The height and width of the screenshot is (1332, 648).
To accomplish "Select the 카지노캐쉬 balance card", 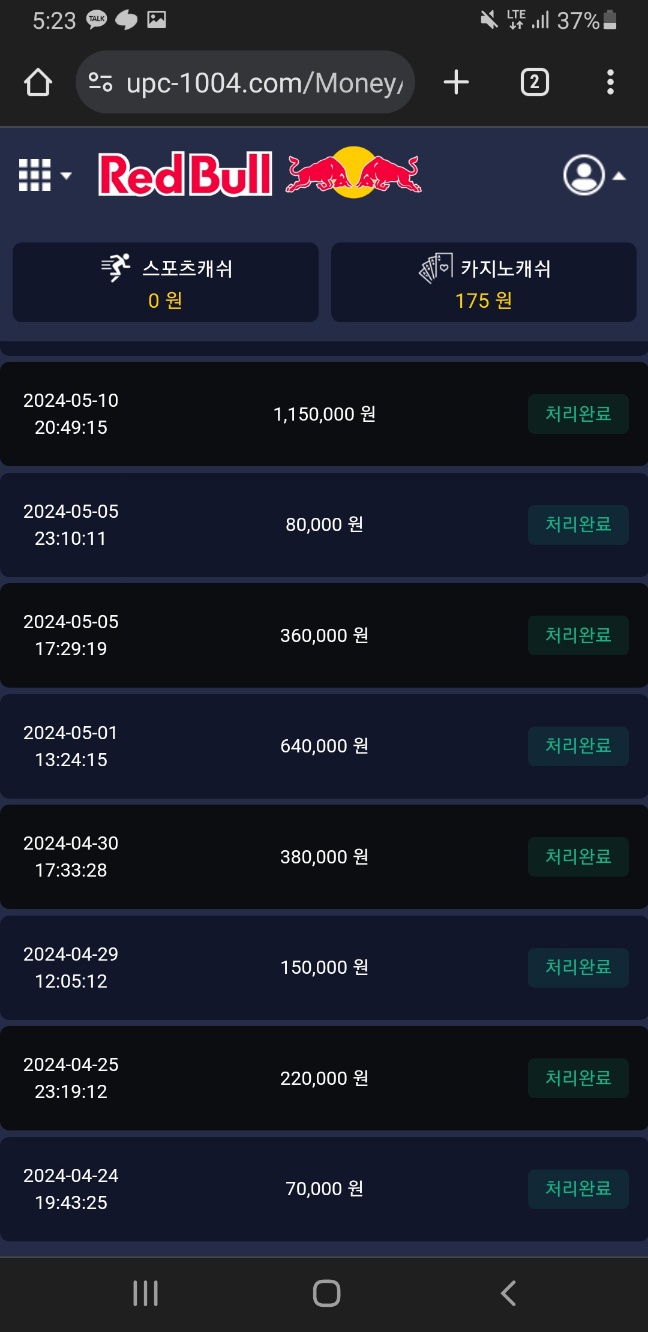I will point(484,283).
